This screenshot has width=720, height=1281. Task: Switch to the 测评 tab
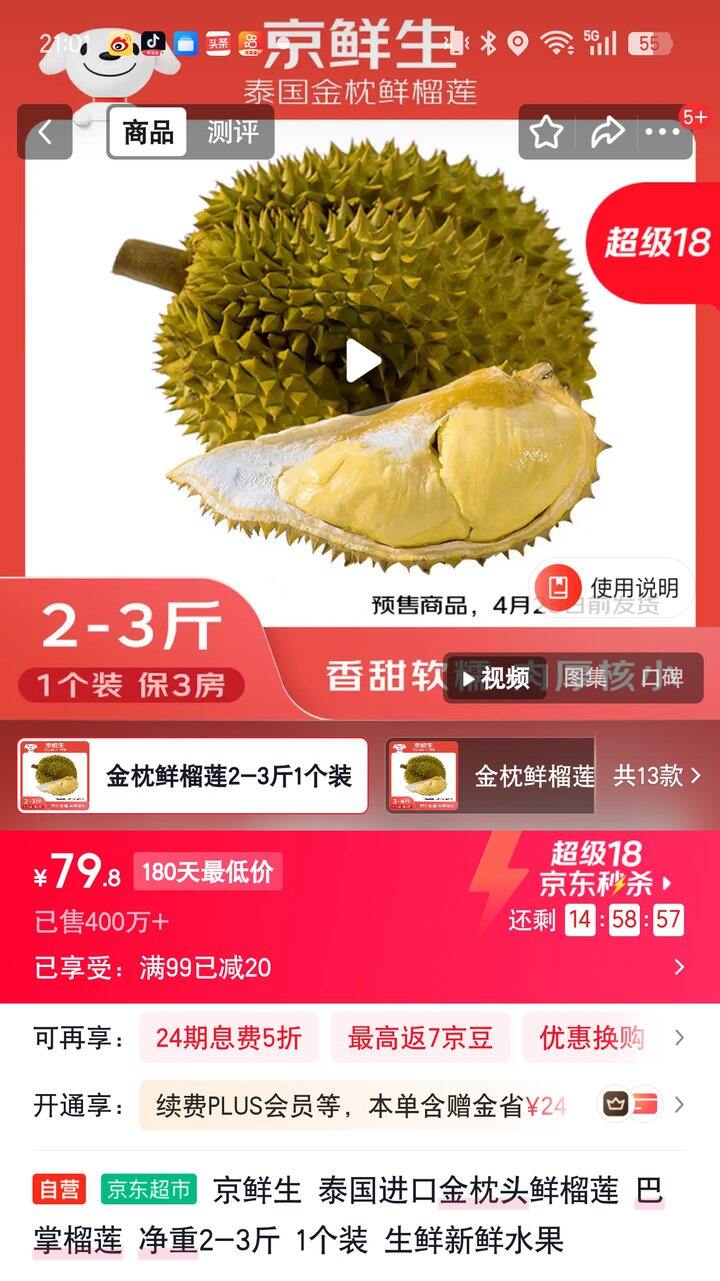tap(232, 132)
